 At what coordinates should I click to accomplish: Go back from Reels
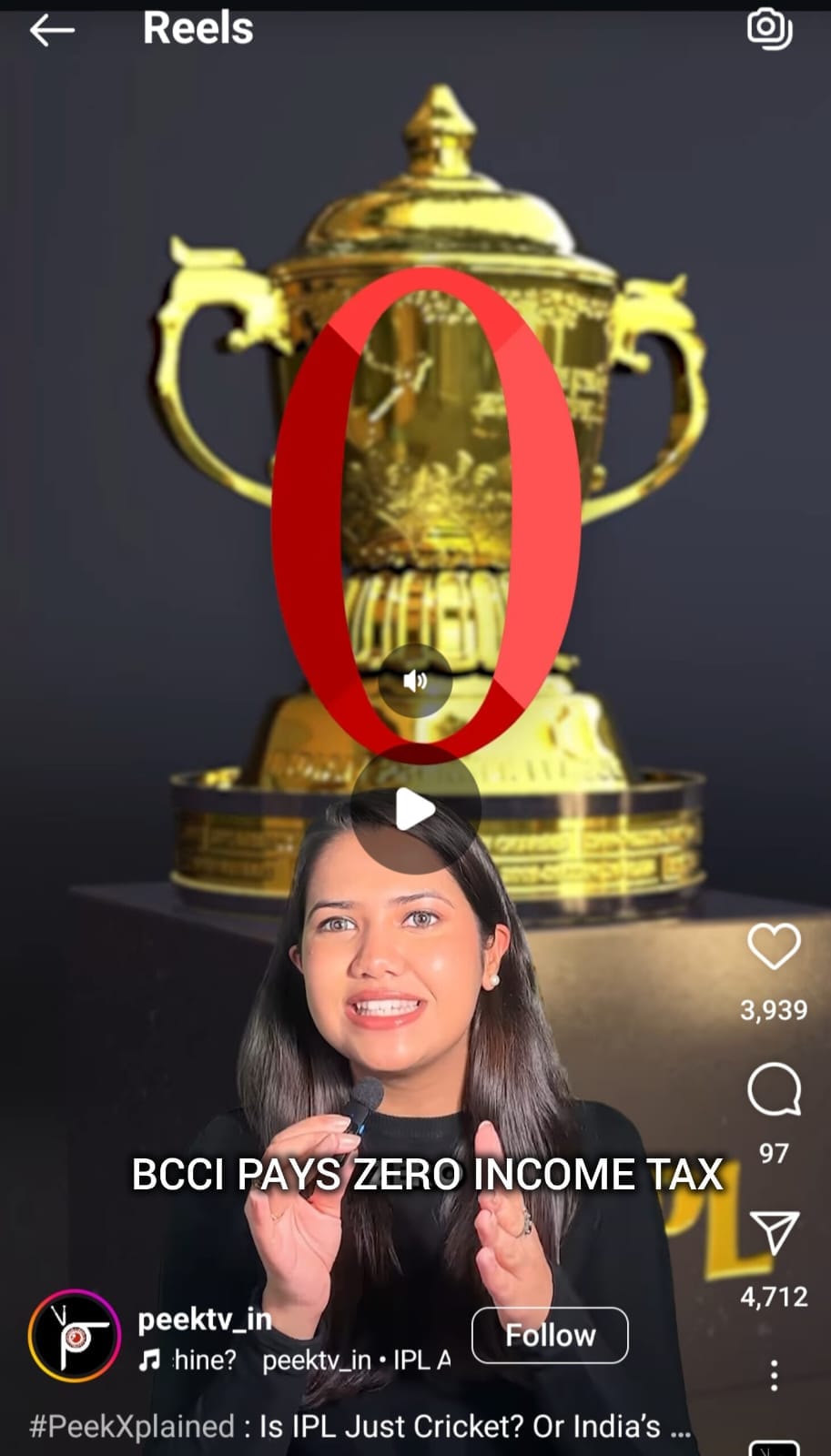pyautogui.click(x=51, y=31)
